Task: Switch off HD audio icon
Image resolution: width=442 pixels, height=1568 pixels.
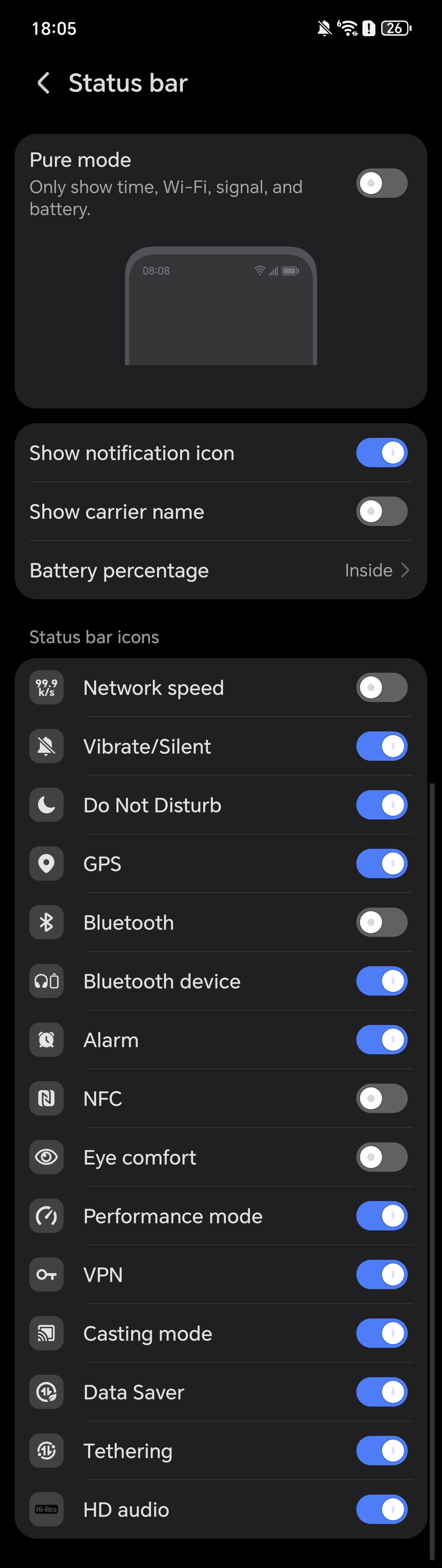Action: [381, 1510]
